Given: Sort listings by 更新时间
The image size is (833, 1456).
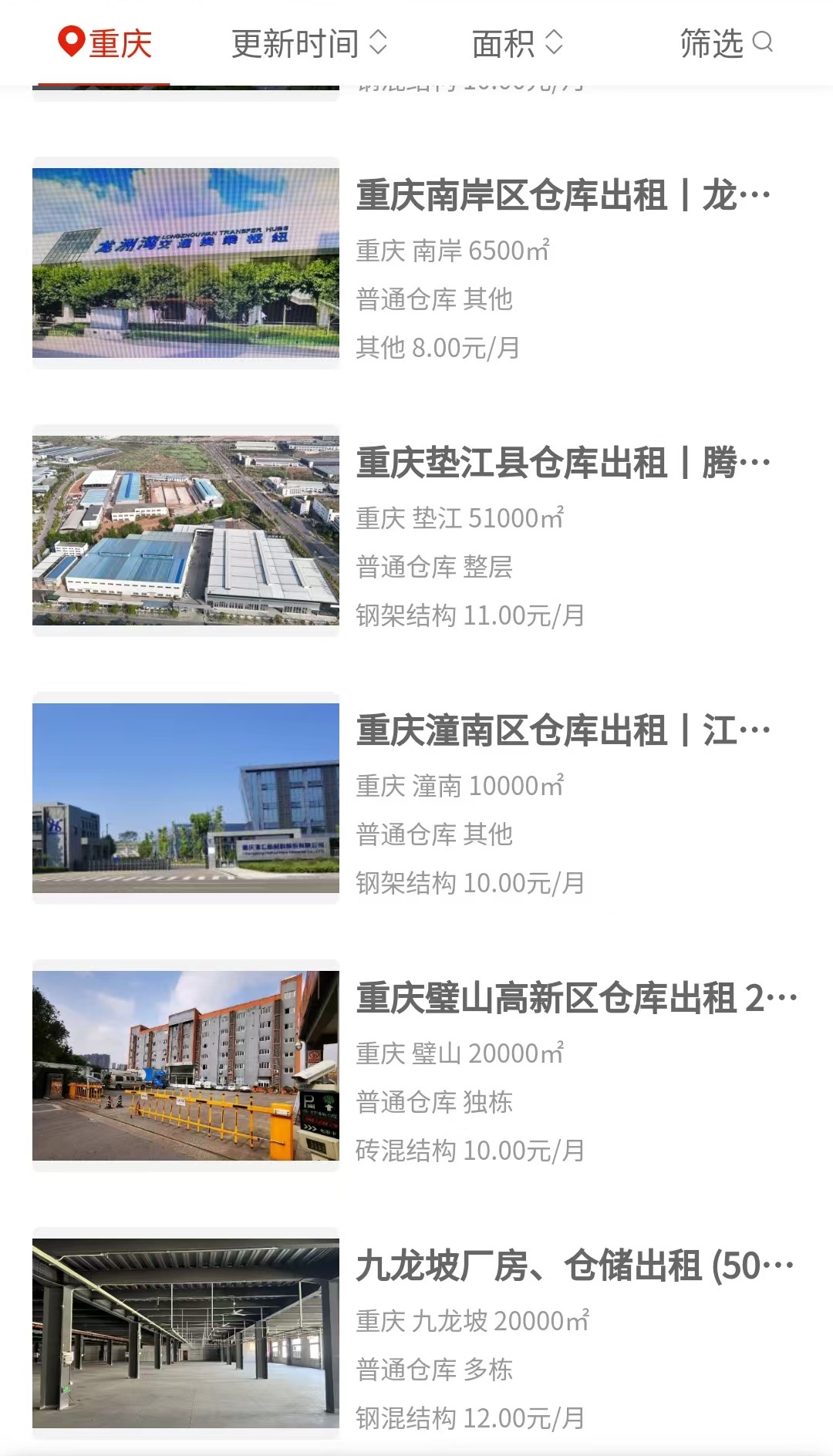Looking at the screenshot, I should pos(309,43).
